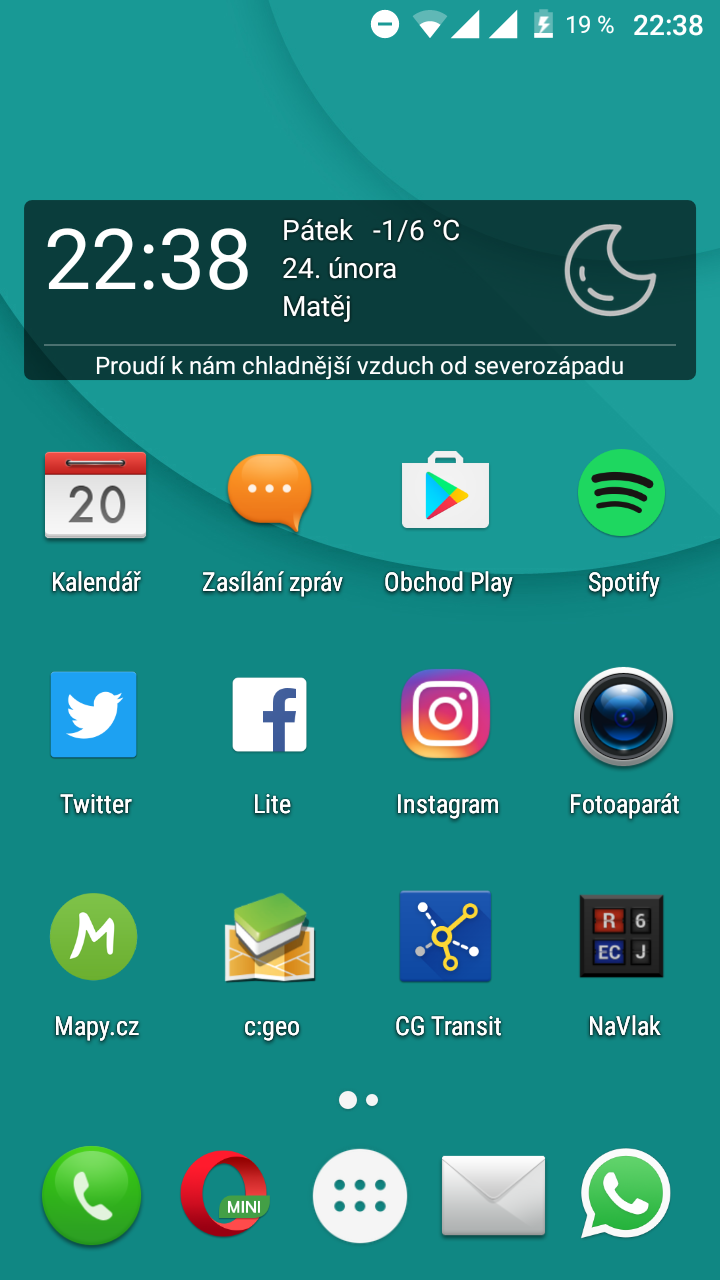Screen dimensions: 720x1280
Task: Open Mapy.cz maps
Action: click(95, 937)
